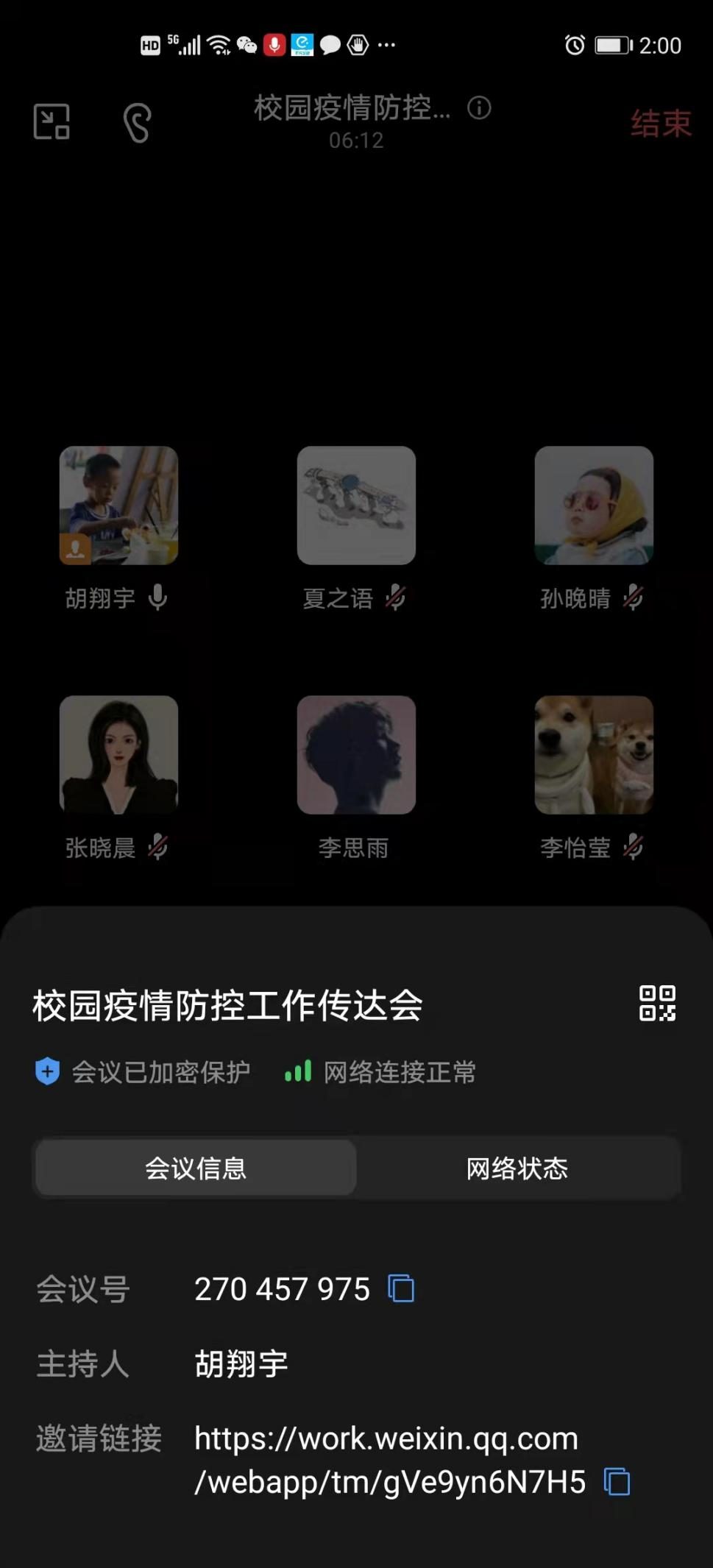Image resolution: width=713 pixels, height=1568 pixels.
Task: Open participant 孙晚晴's tile
Action: [x=594, y=505]
